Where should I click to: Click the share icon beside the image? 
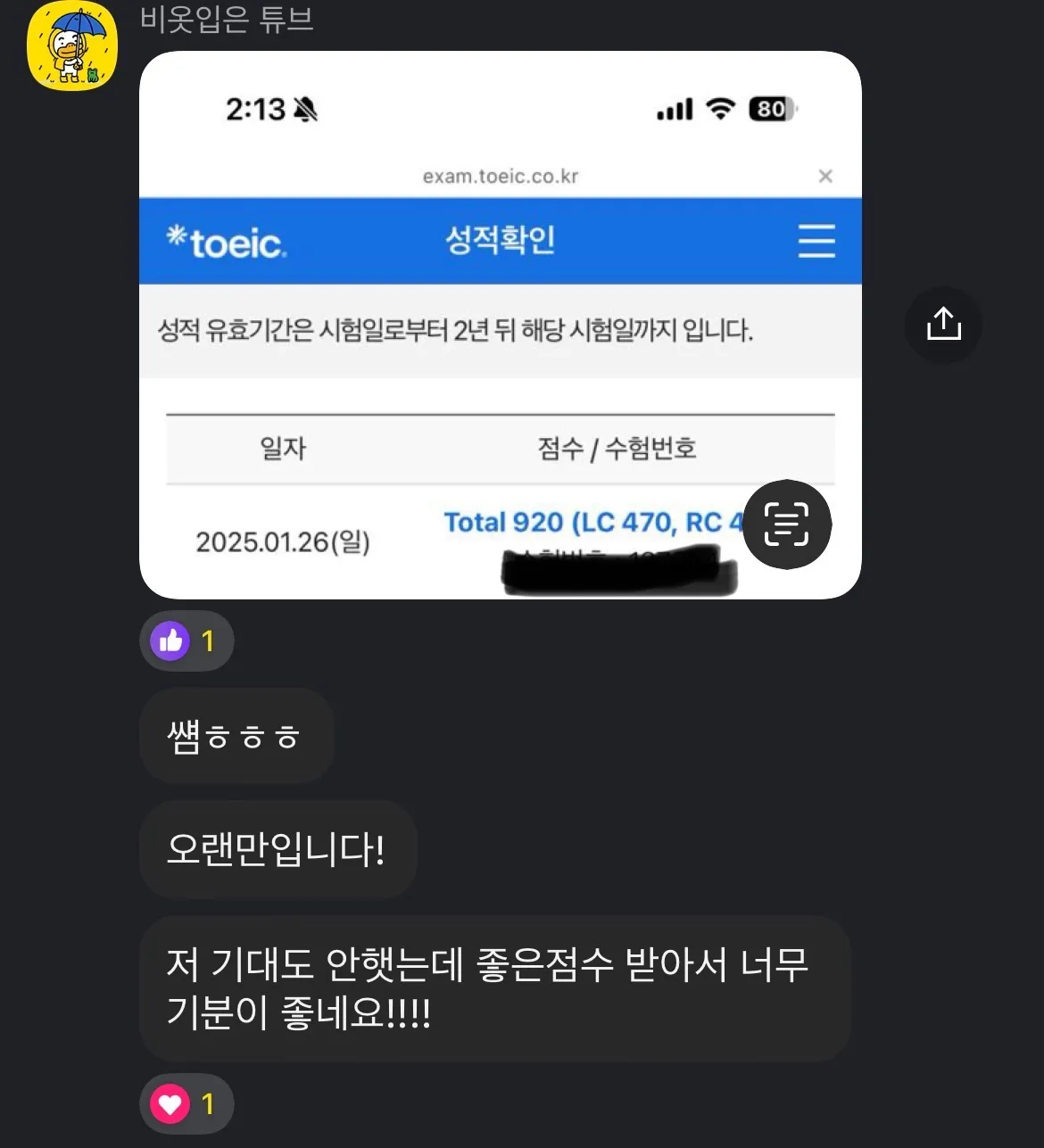point(943,325)
